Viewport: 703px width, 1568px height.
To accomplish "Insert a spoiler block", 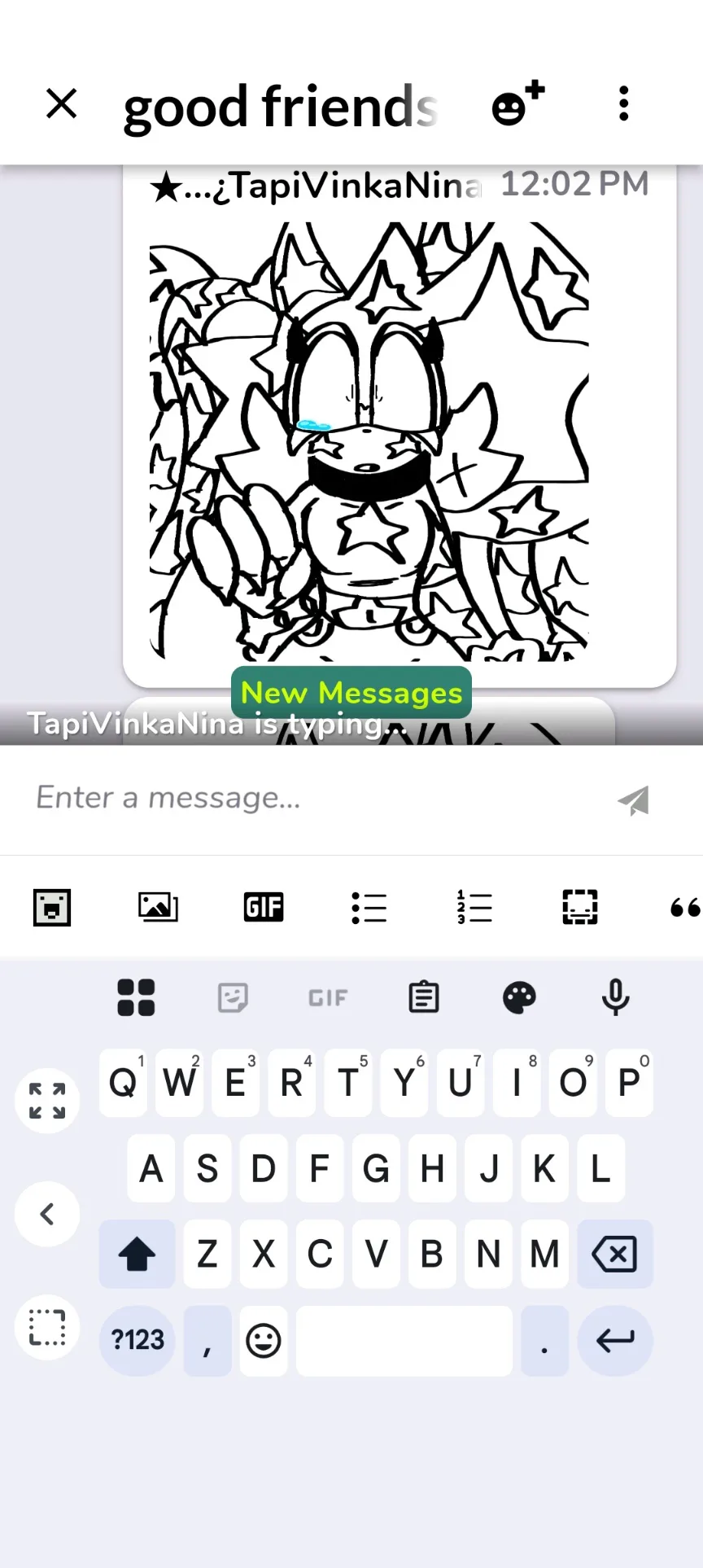I will point(580,907).
